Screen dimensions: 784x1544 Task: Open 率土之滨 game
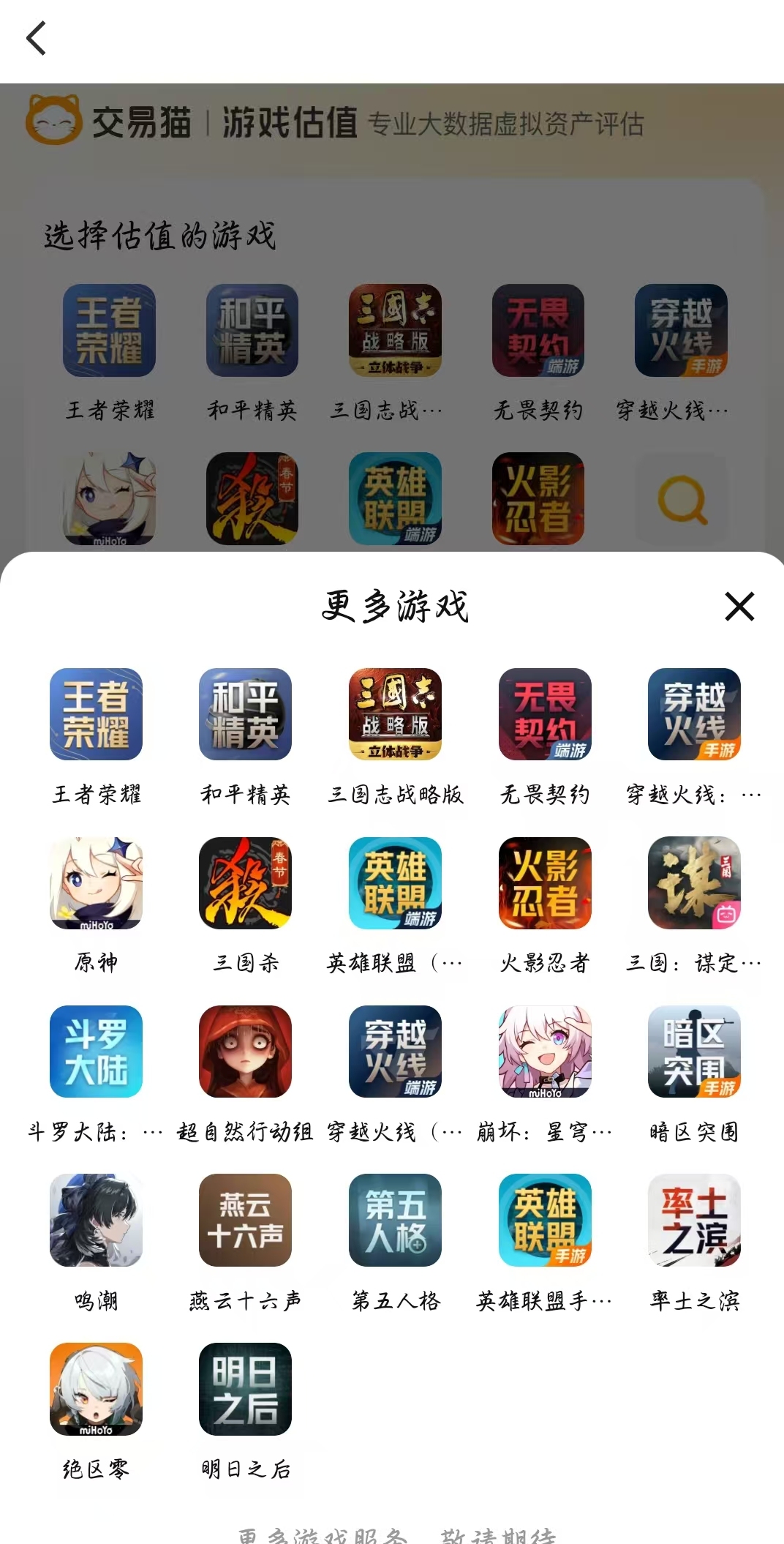click(x=694, y=1220)
